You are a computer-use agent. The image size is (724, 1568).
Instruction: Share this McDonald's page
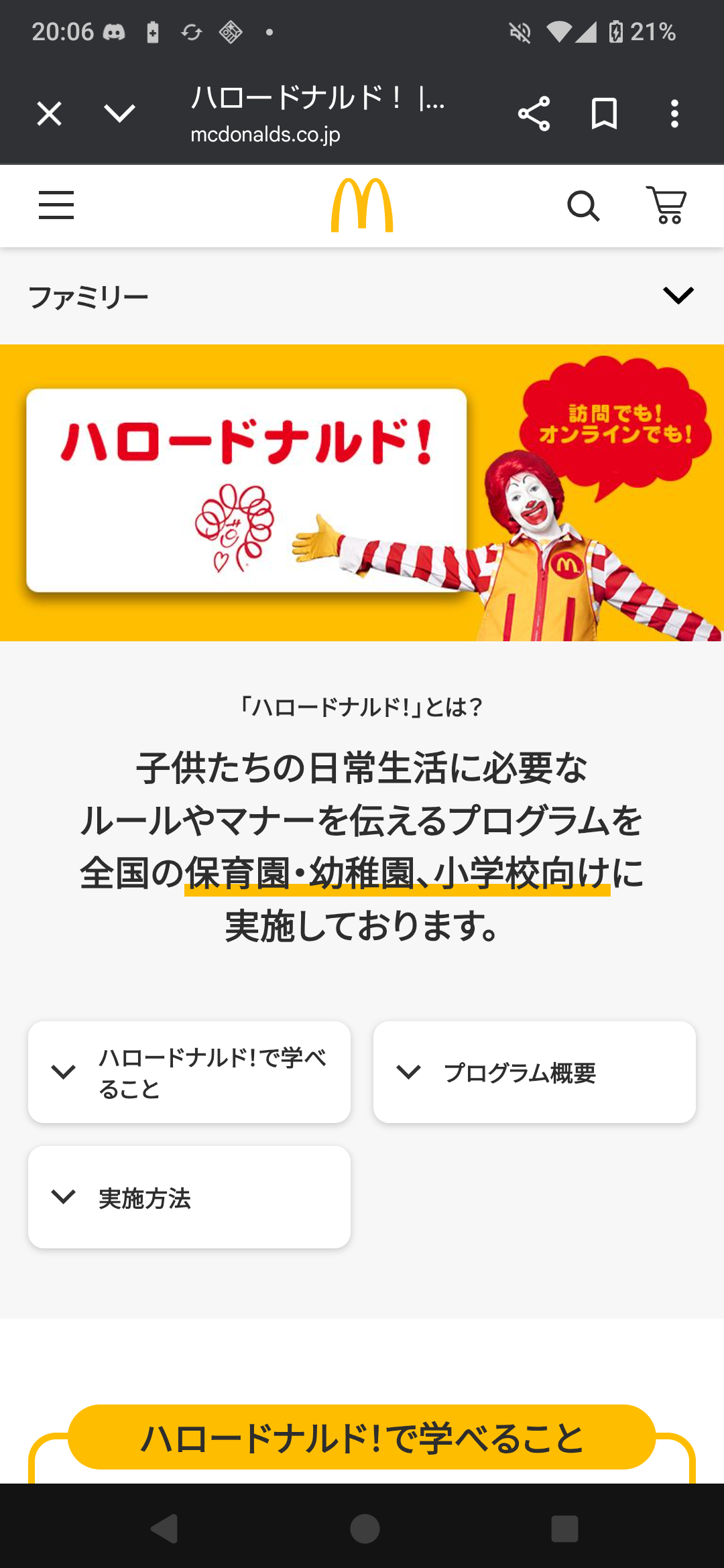[x=534, y=113]
